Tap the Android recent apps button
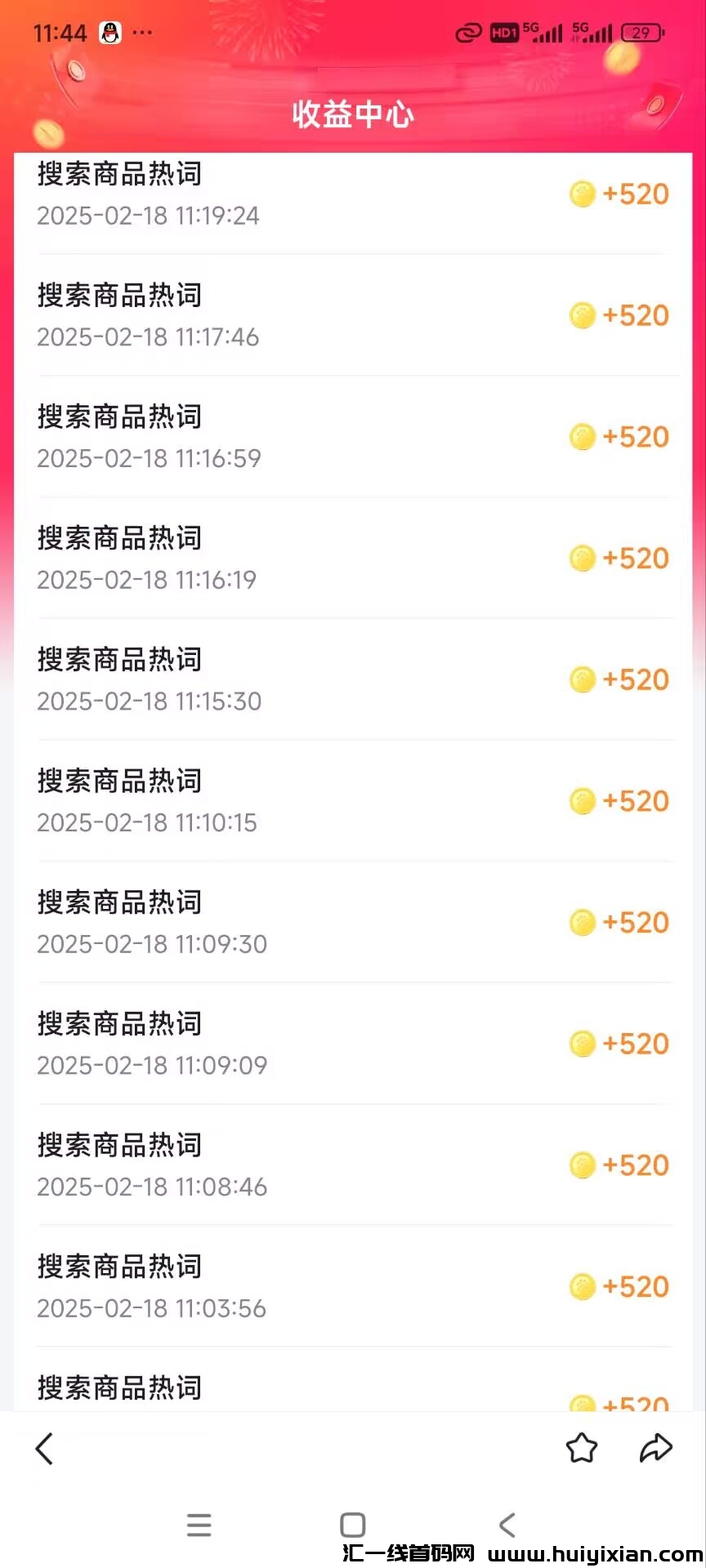 199,1524
